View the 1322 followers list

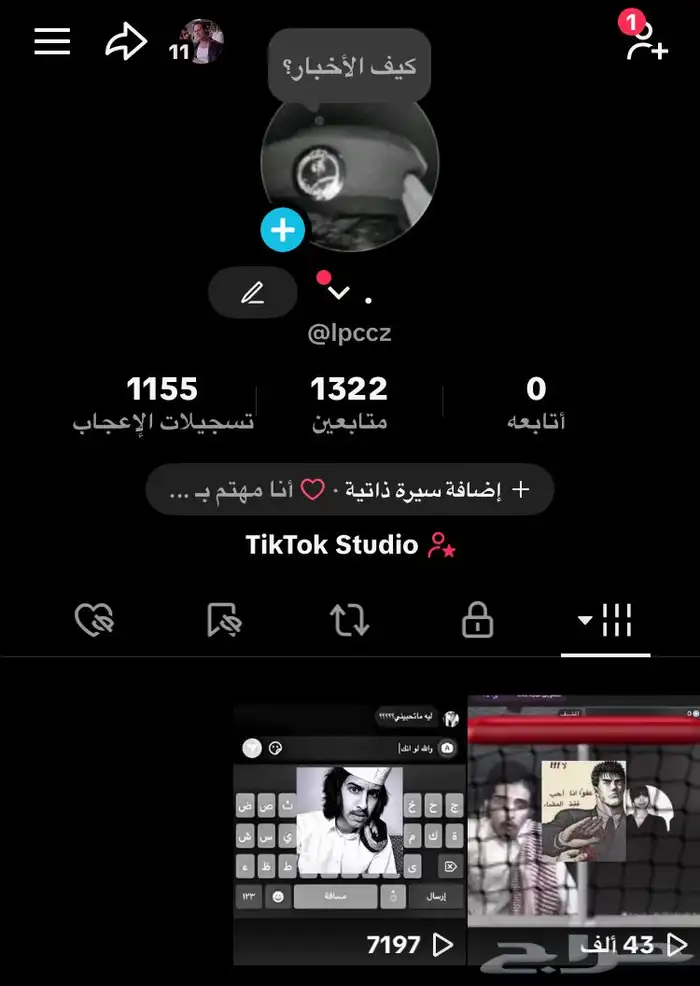(349, 403)
